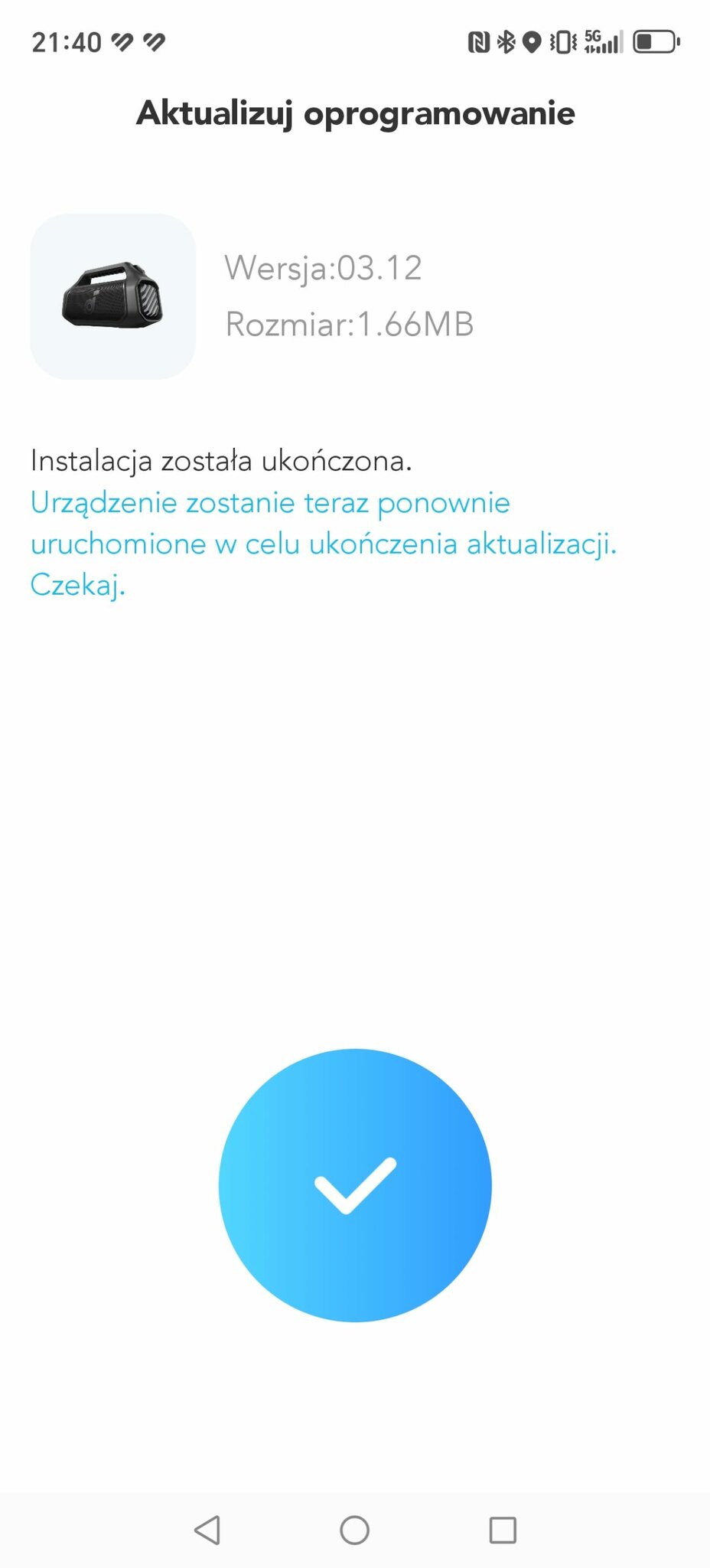Open the recent apps overview
The image size is (710, 1568).
503,1530
